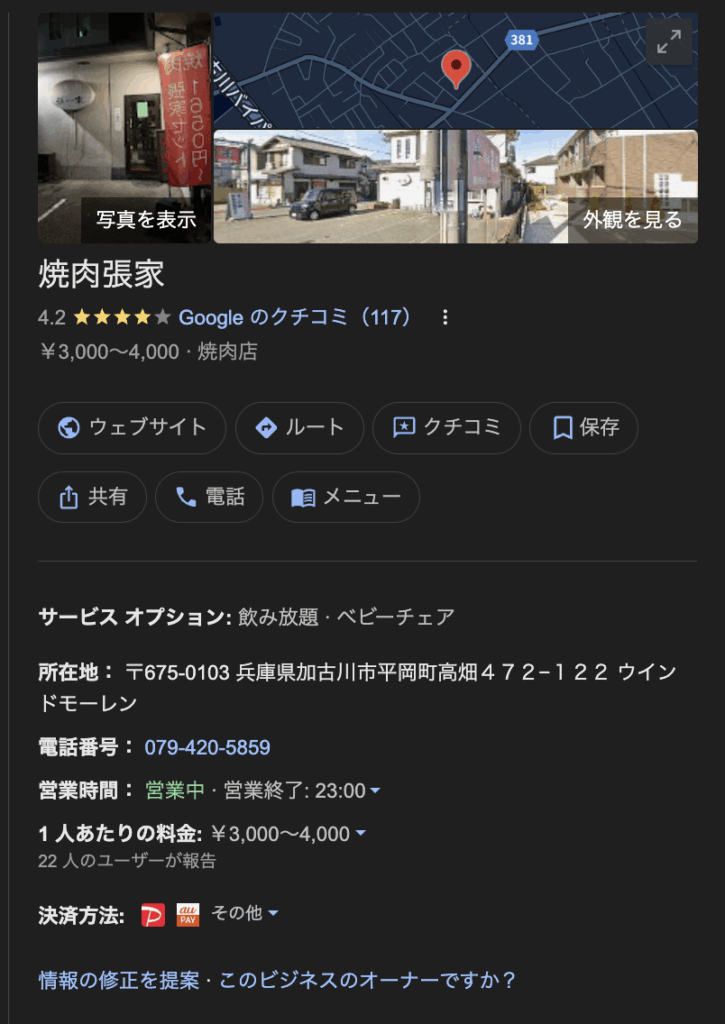Share the restaurant with 共有
Screen dimensions: 725x1024
pos(93,497)
